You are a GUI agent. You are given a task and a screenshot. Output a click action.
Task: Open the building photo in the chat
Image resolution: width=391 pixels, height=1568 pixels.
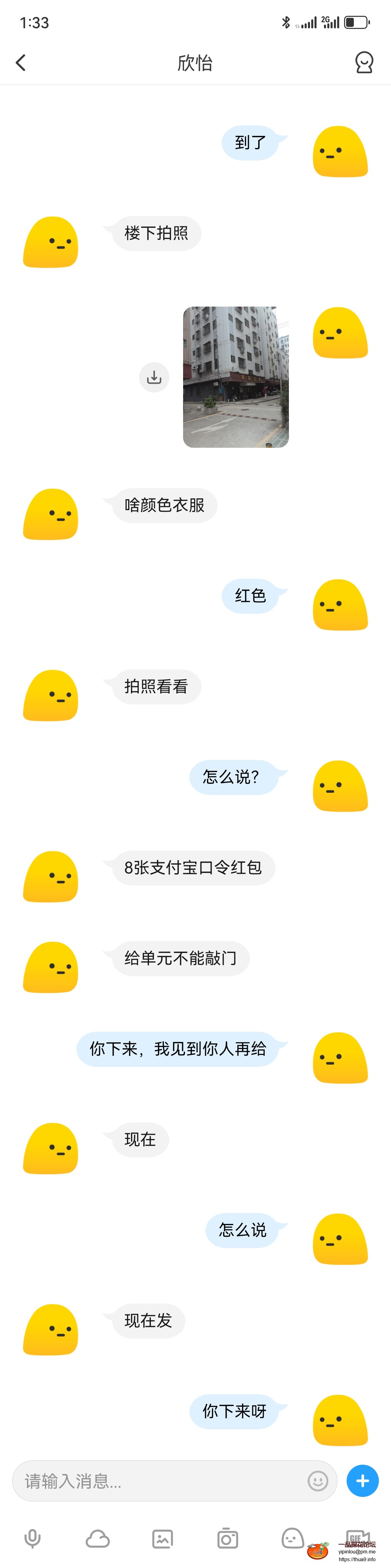(x=236, y=377)
